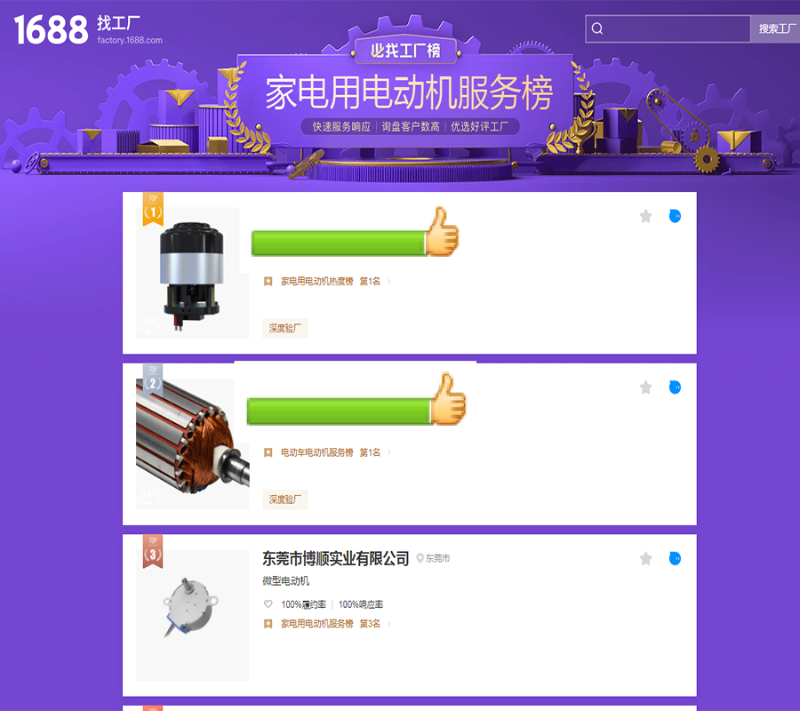Chat with 东莞市博顺实业有限公司 via blue icon
The width and height of the screenshot is (800, 711).
[675, 558]
